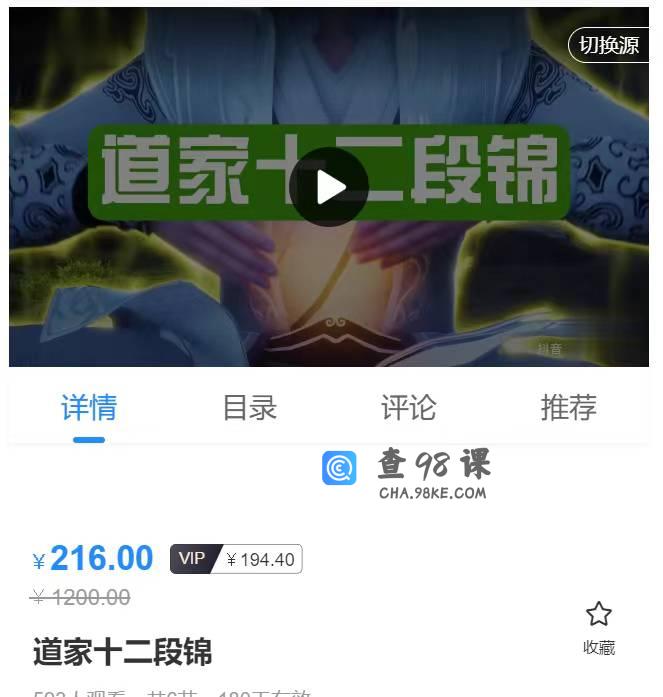663x697 pixels.
Task: Open the 评论 comments tab
Action: [x=409, y=408]
